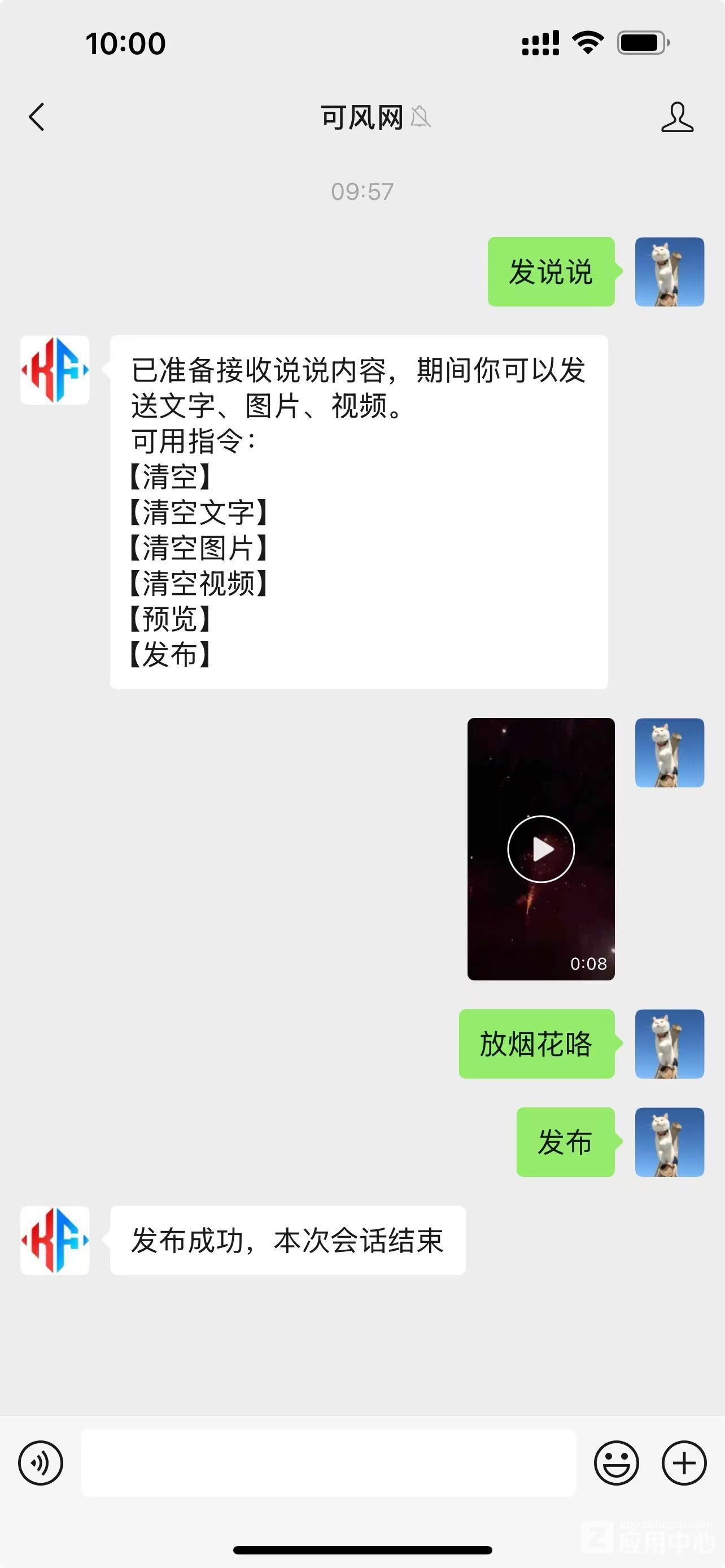Go back from the 可风网 chat

pos(37,117)
